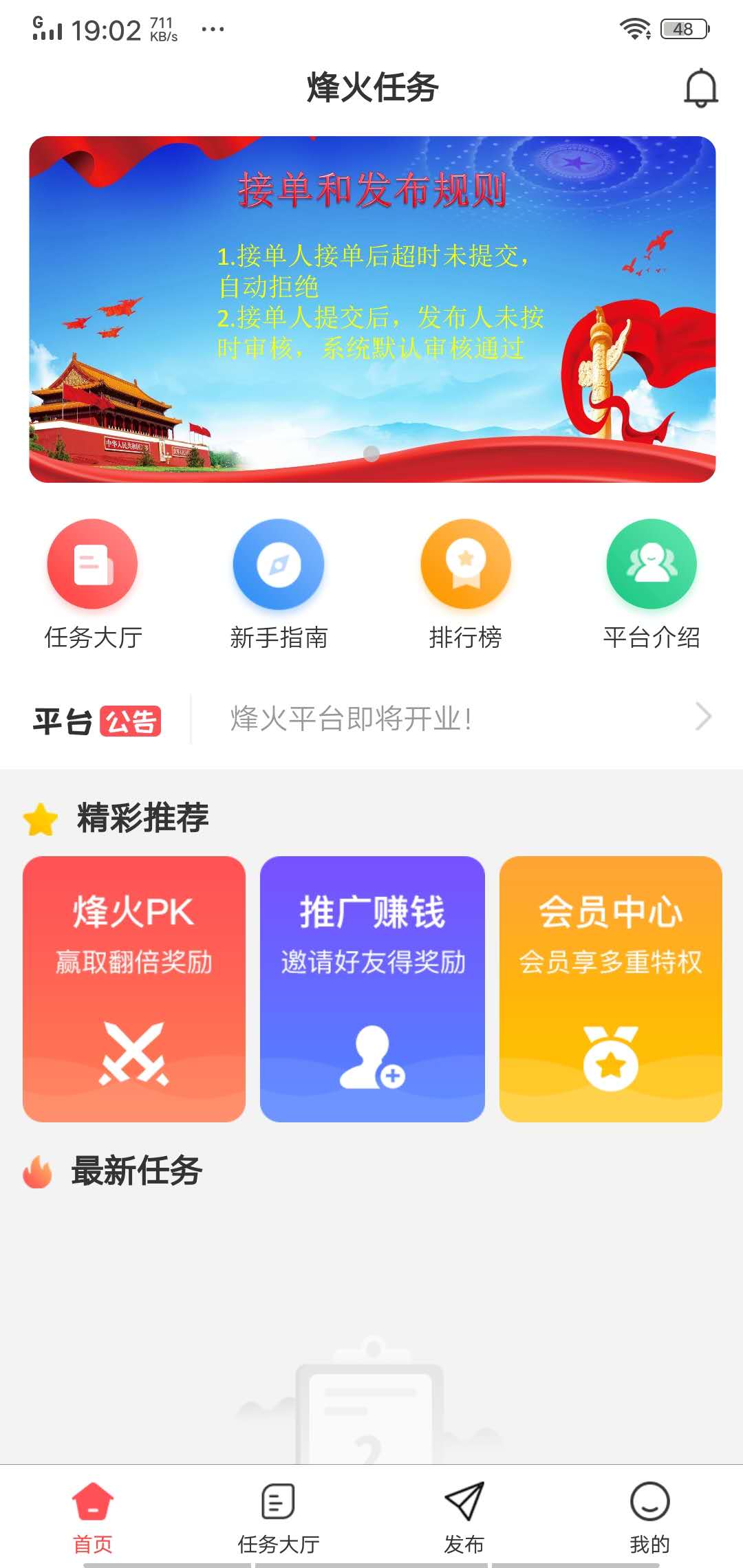Tap the carousel dot indicator on banner
743x1568 pixels.
371,453
